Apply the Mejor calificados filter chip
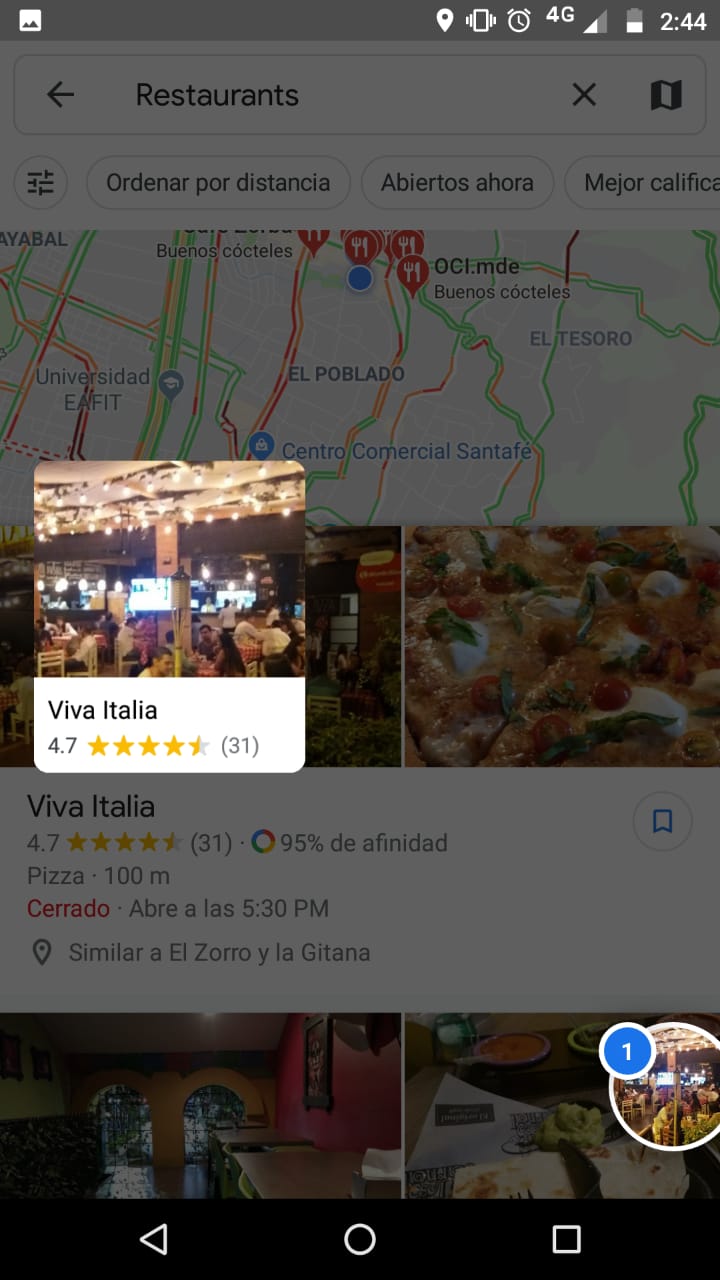This screenshot has width=720, height=1280. [642, 183]
